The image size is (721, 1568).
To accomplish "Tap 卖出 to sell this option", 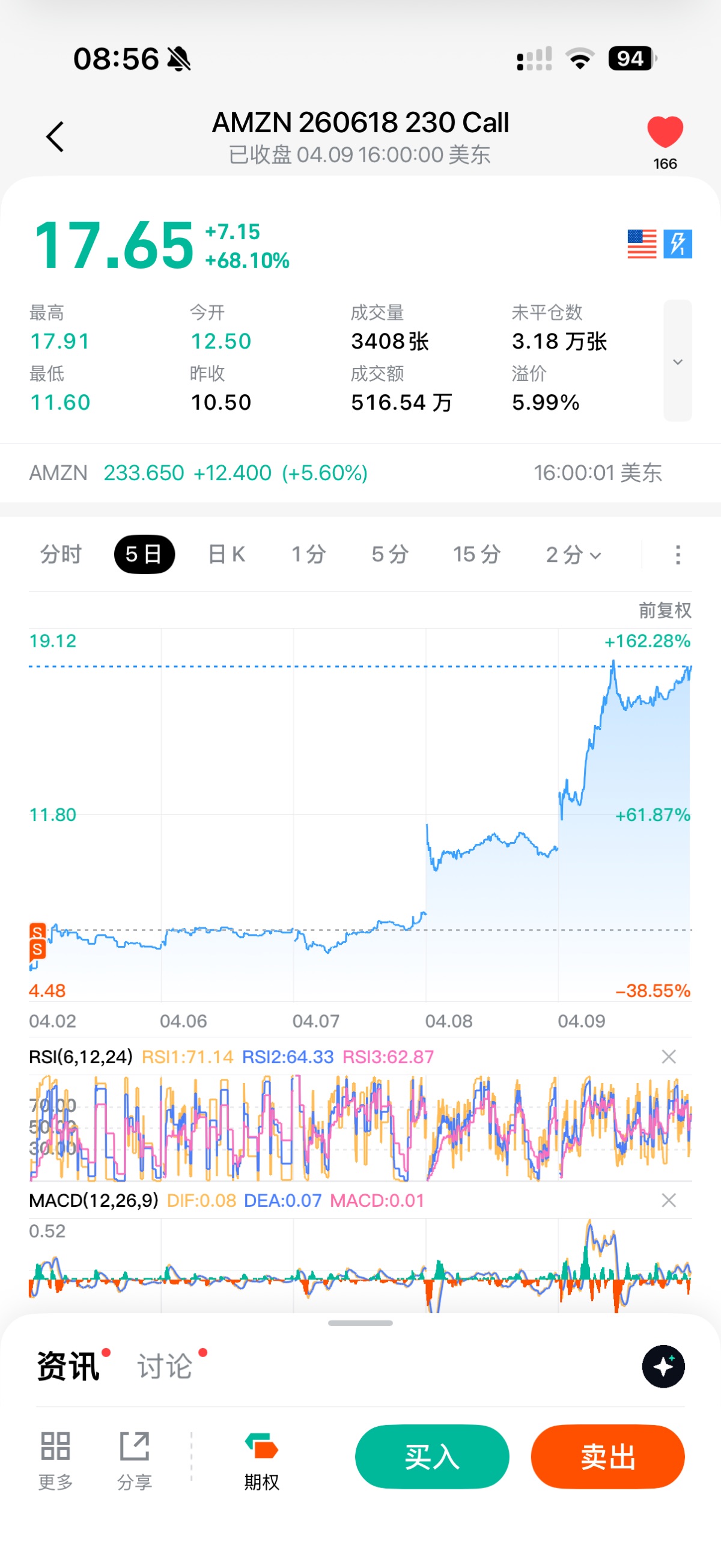I will coord(608,1457).
